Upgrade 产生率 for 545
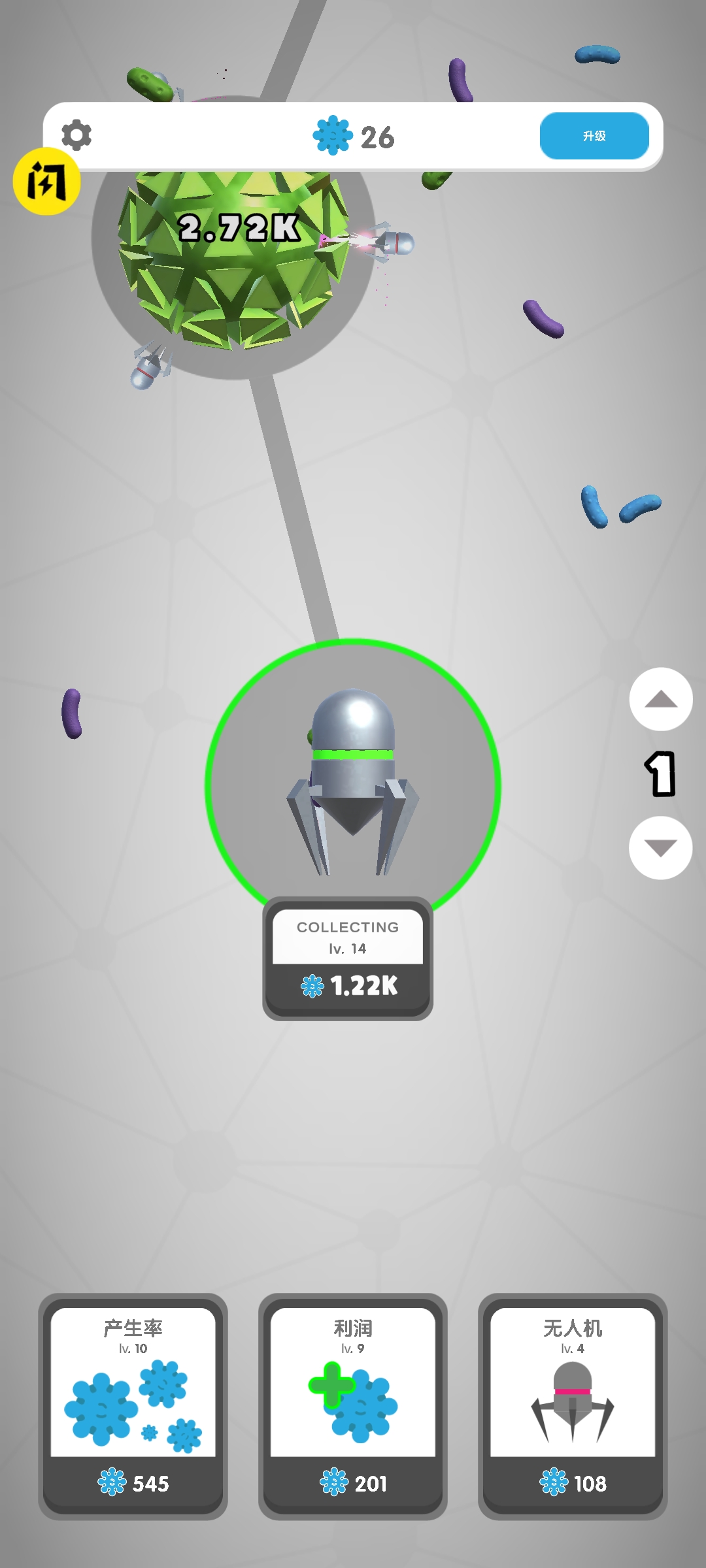This screenshot has width=706, height=1568. point(133,1406)
